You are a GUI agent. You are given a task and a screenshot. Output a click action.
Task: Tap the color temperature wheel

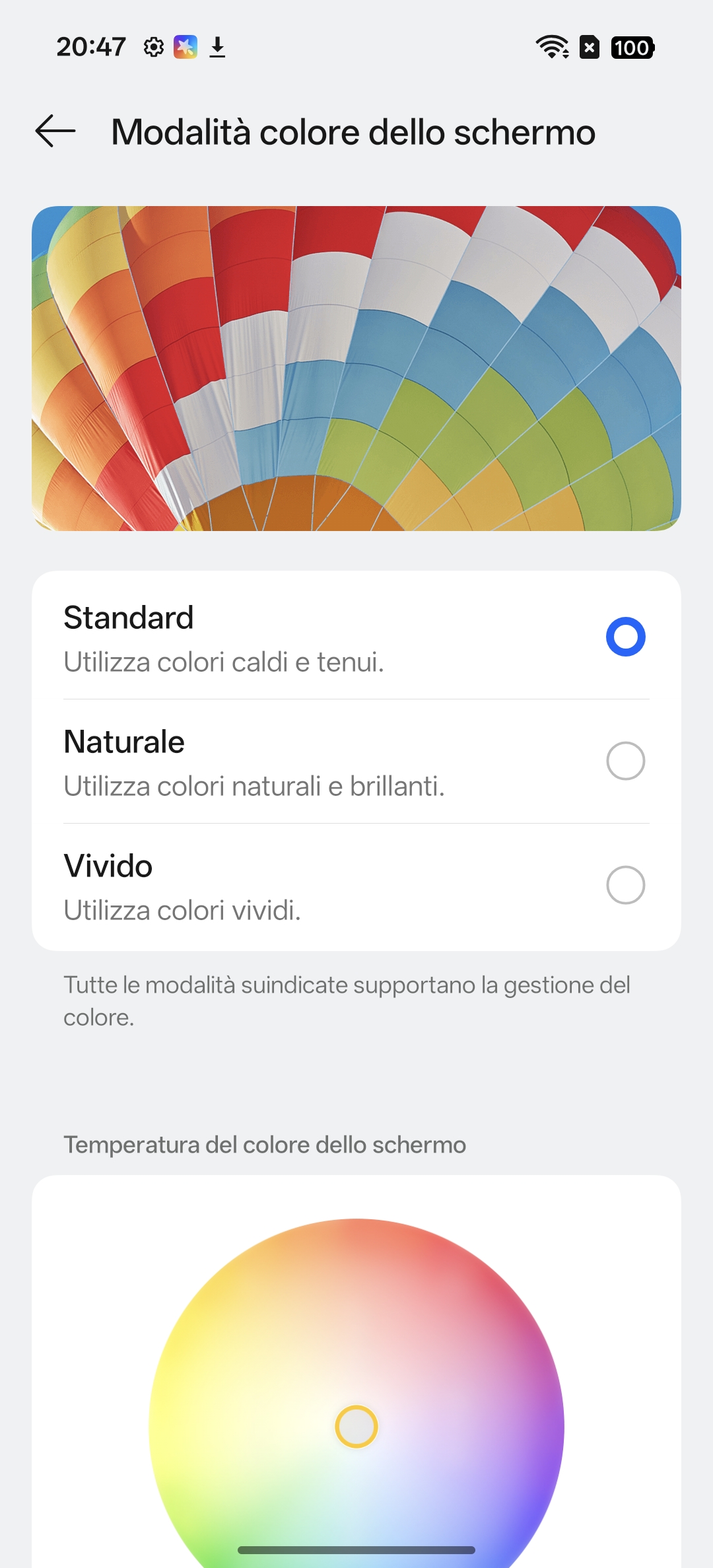pyautogui.click(x=356, y=1387)
